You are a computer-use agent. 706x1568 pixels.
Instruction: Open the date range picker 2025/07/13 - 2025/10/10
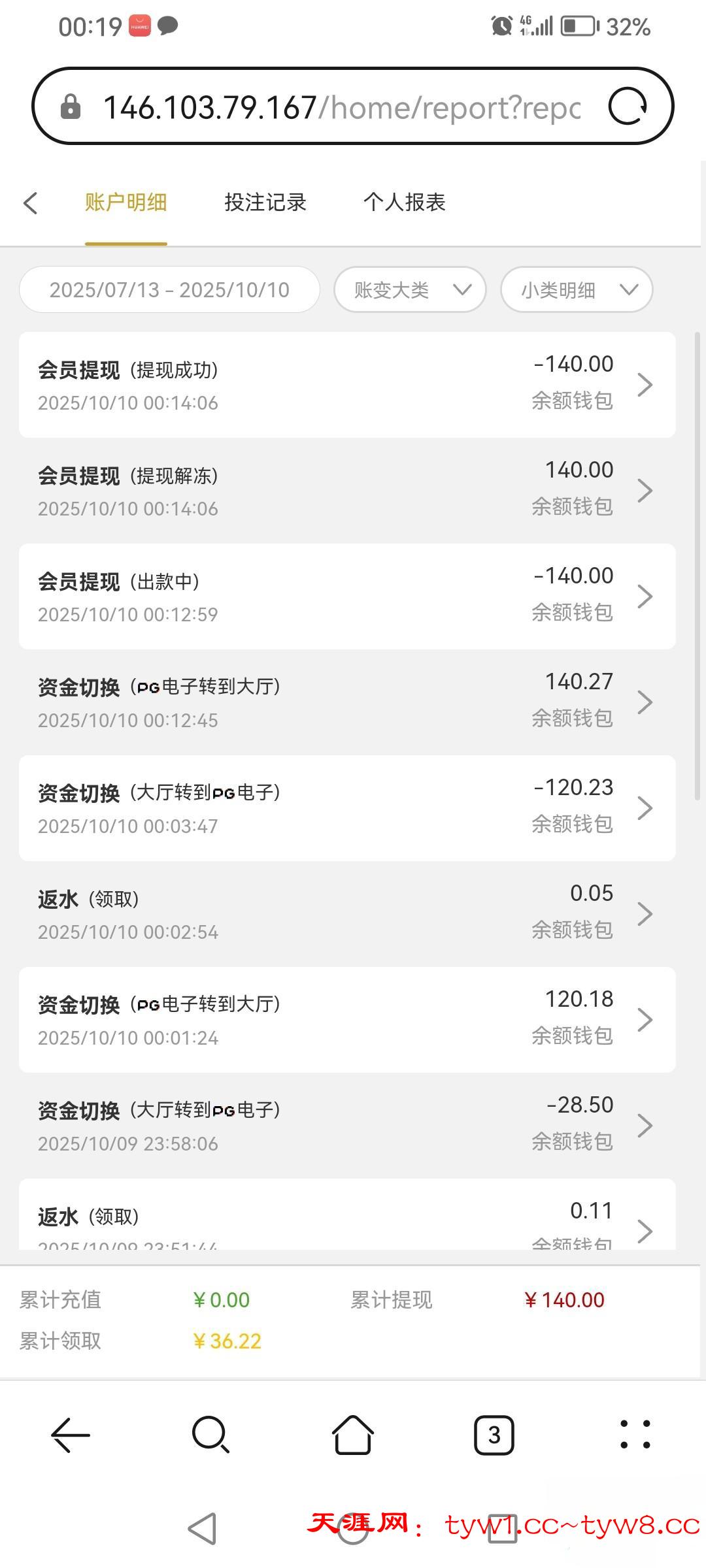[x=169, y=289]
